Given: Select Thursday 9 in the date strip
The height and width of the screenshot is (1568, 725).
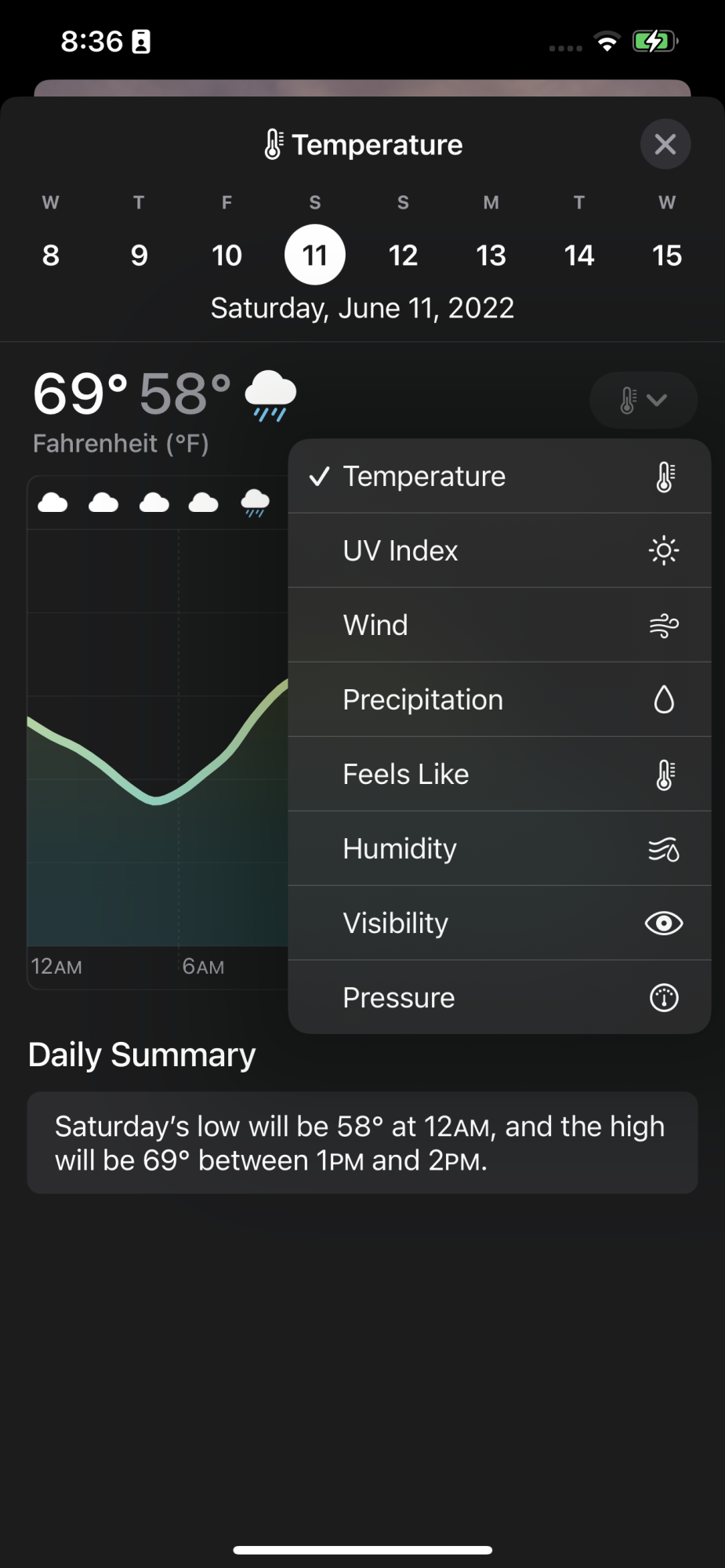Looking at the screenshot, I should [x=139, y=255].
